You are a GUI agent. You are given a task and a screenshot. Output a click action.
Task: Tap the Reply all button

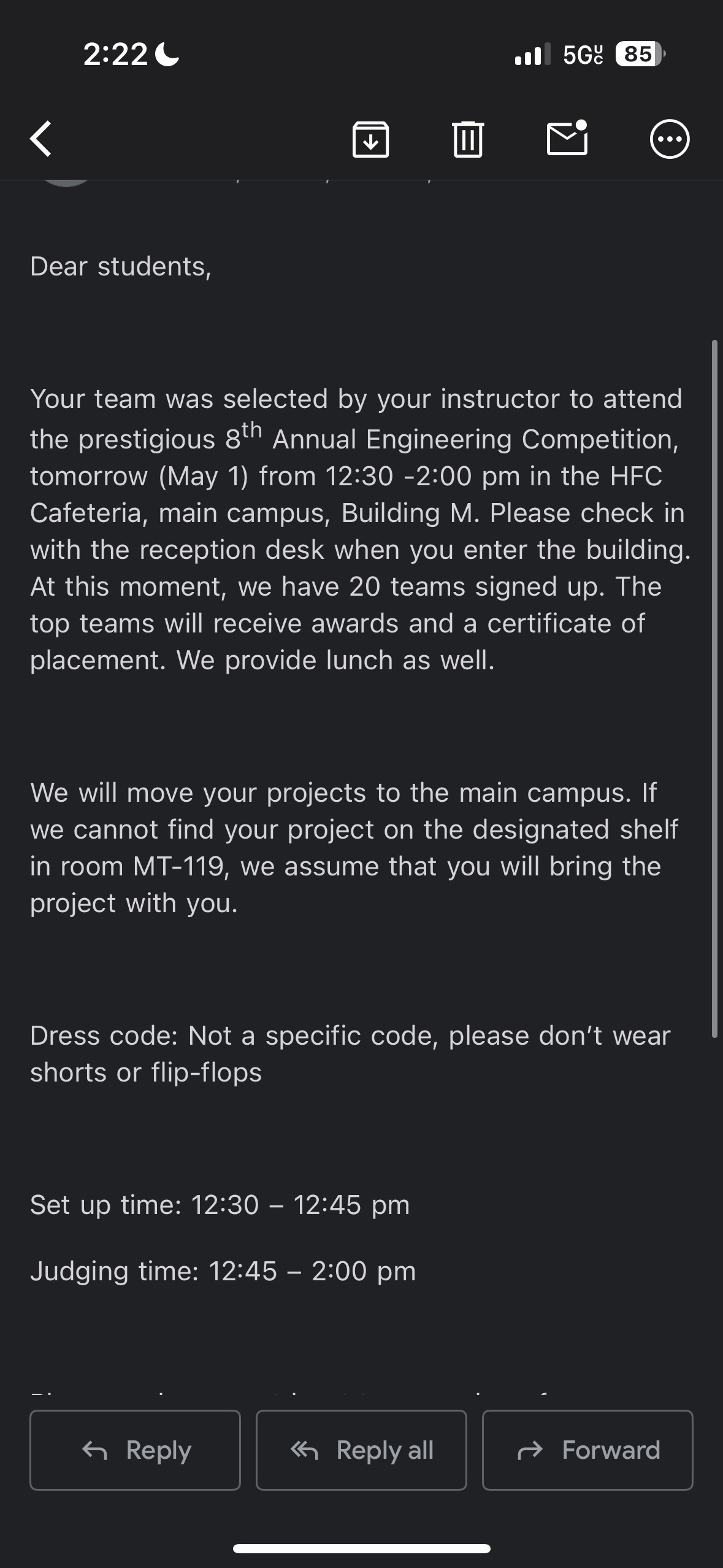361,1450
